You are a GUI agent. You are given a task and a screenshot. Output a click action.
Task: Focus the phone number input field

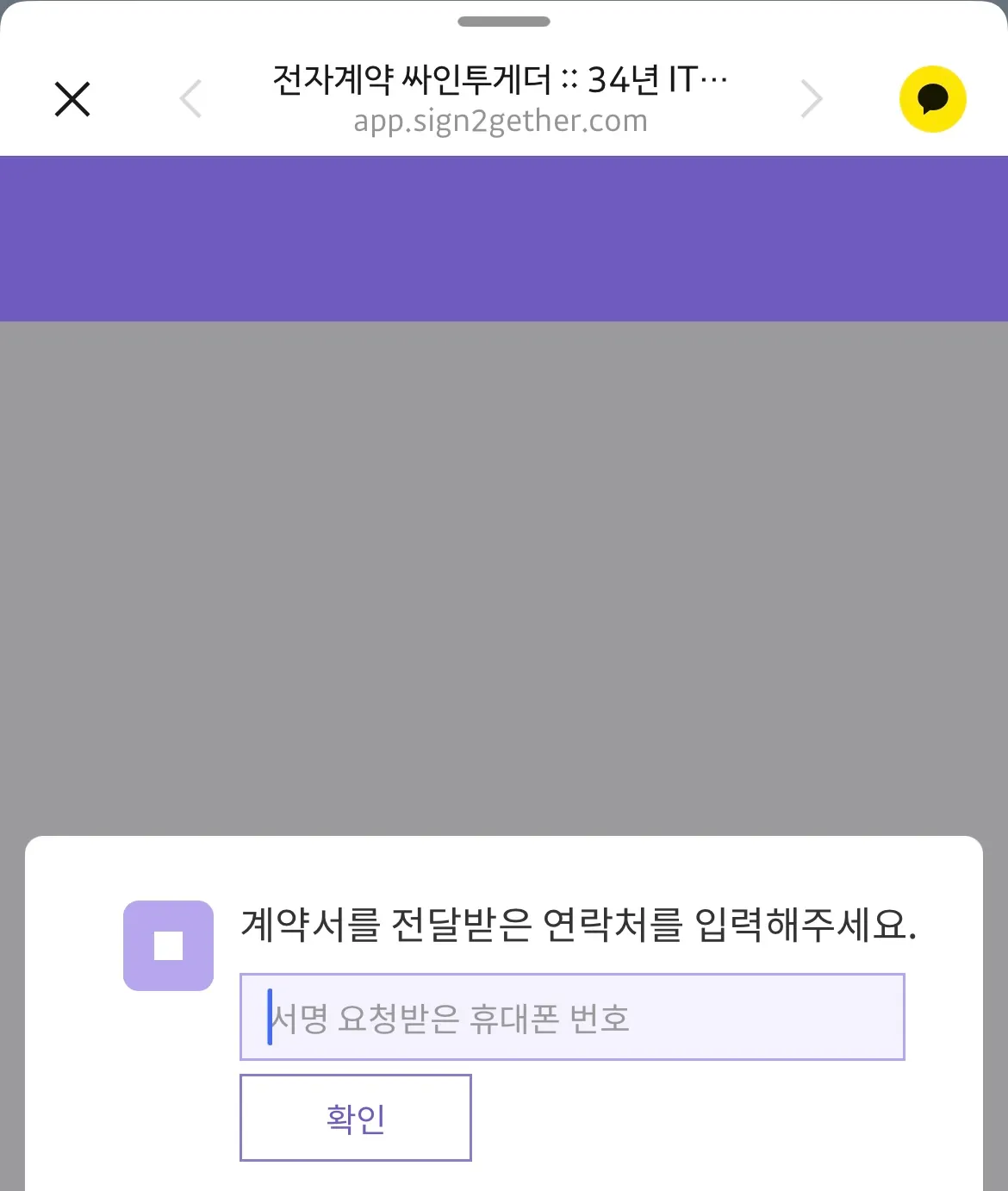pyautogui.click(x=572, y=1017)
